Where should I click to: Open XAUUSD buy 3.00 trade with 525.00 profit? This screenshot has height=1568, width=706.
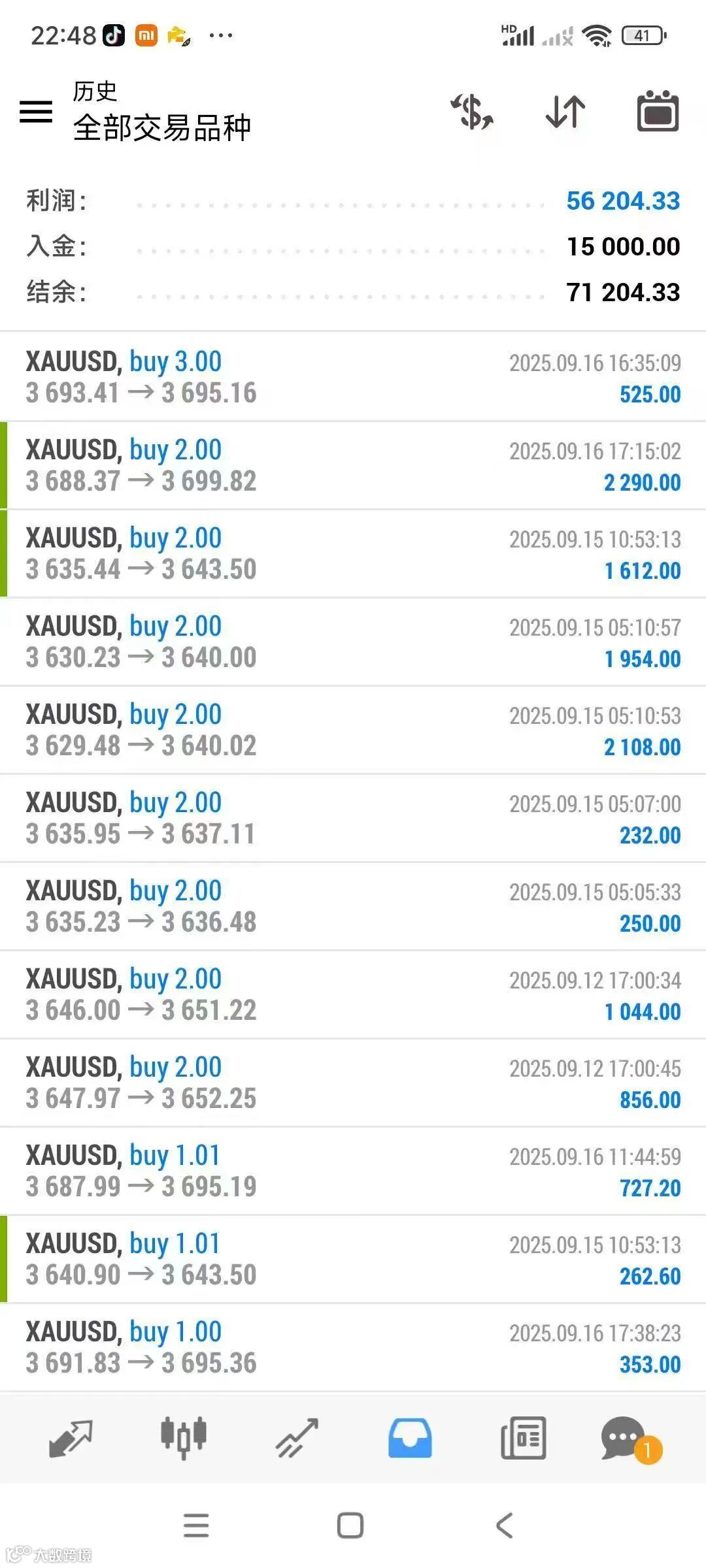point(353,377)
